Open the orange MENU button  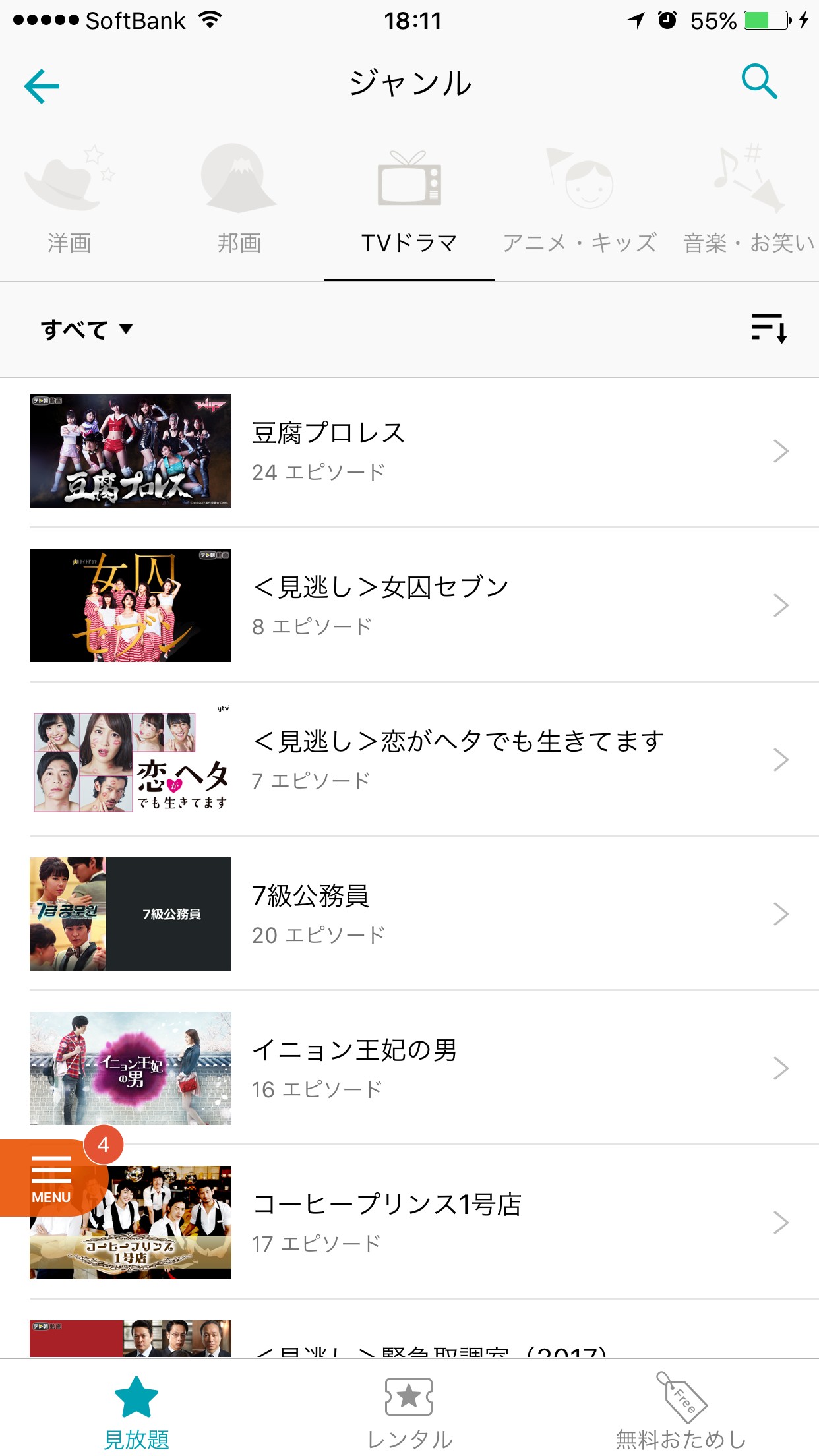(50, 1178)
